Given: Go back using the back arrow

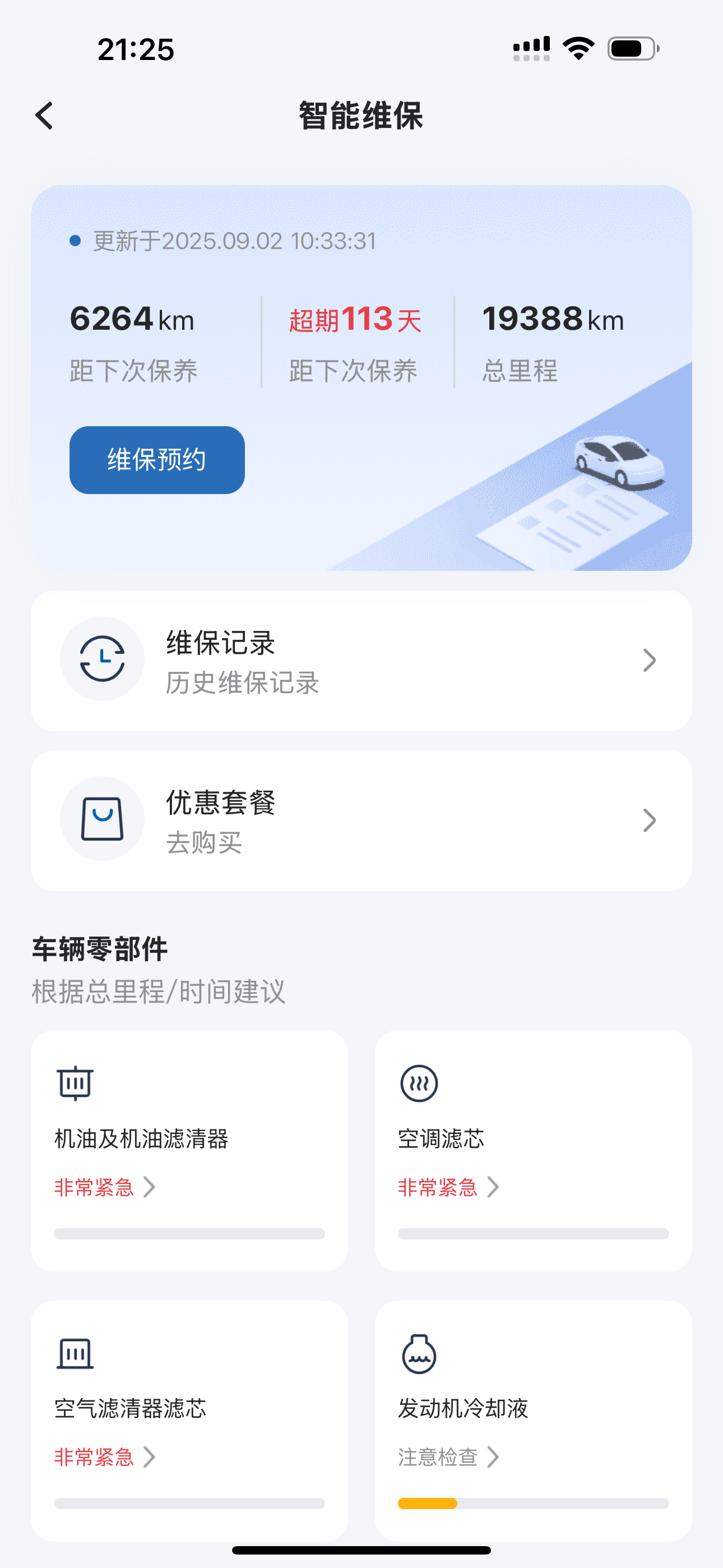Looking at the screenshot, I should pyautogui.click(x=44, y=116).
